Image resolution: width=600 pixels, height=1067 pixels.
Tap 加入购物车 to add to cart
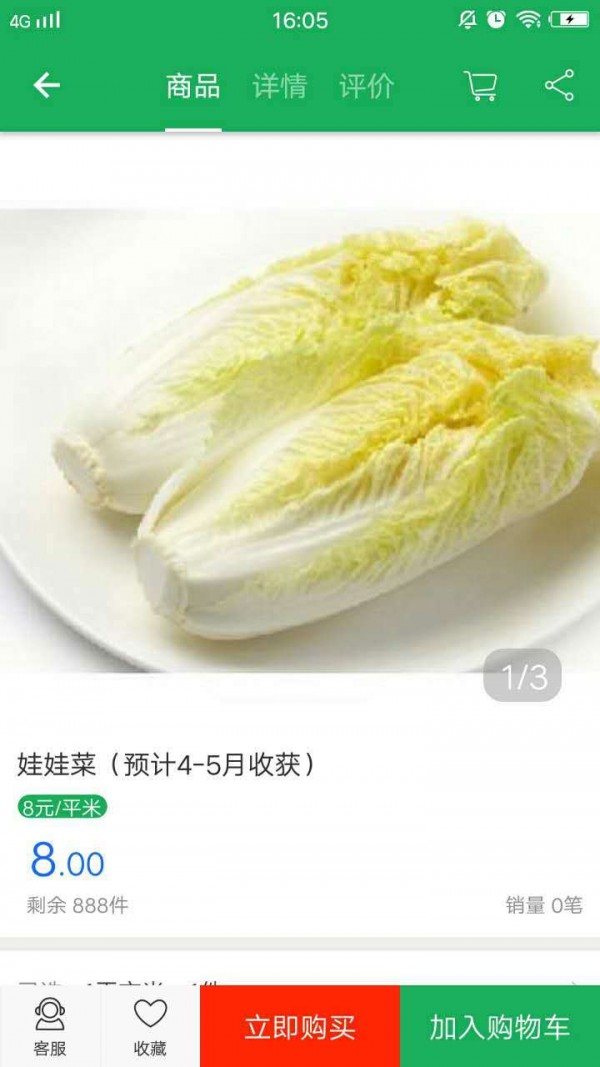pos(500,1027)
